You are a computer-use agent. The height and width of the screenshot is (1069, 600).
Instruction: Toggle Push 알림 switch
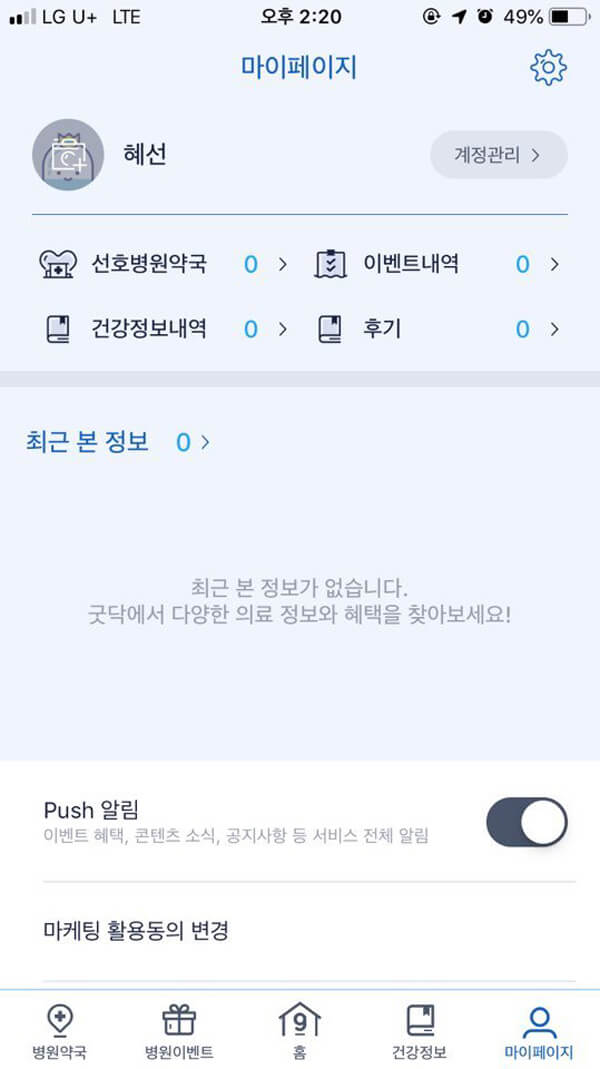point(526,823)
